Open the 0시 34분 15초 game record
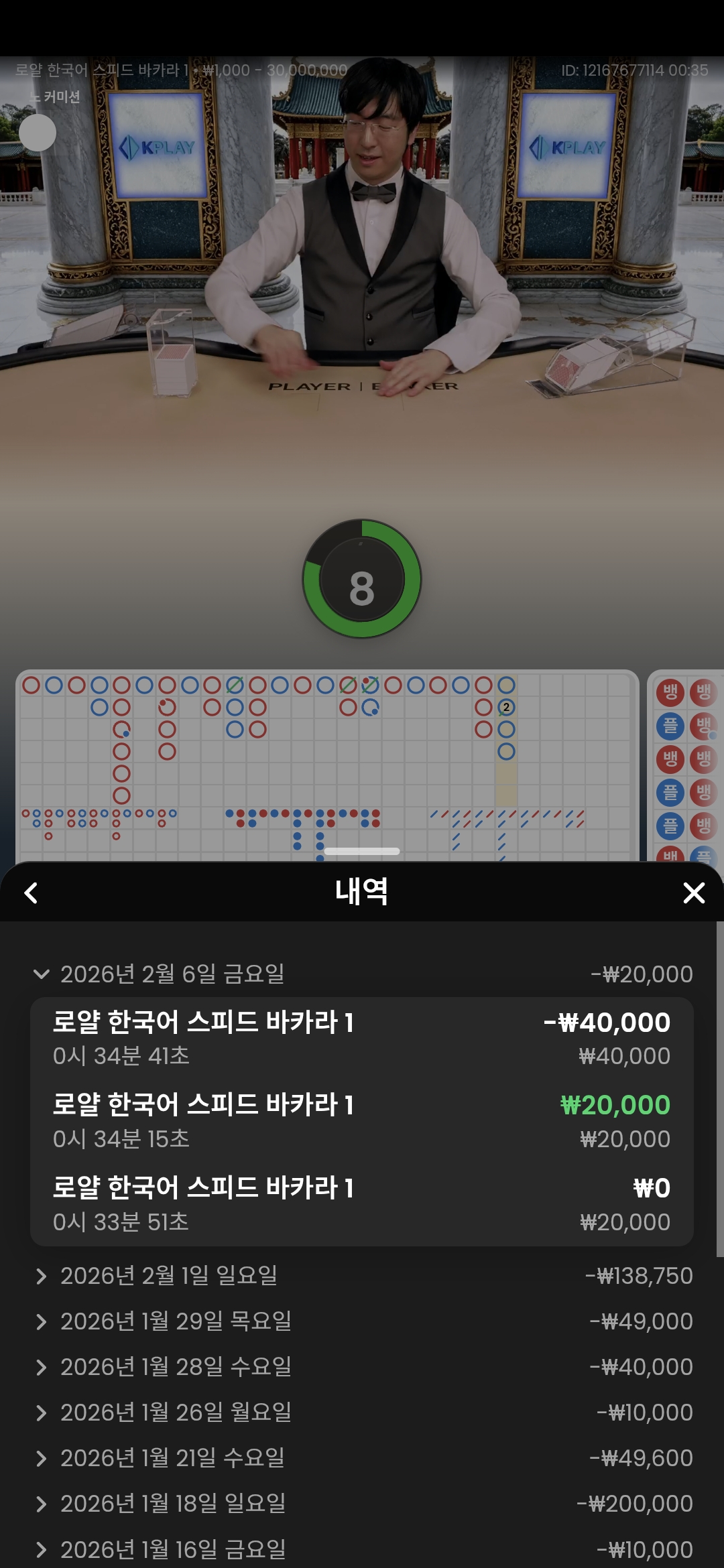The image size is (724, 1568). click(362, 1121)
